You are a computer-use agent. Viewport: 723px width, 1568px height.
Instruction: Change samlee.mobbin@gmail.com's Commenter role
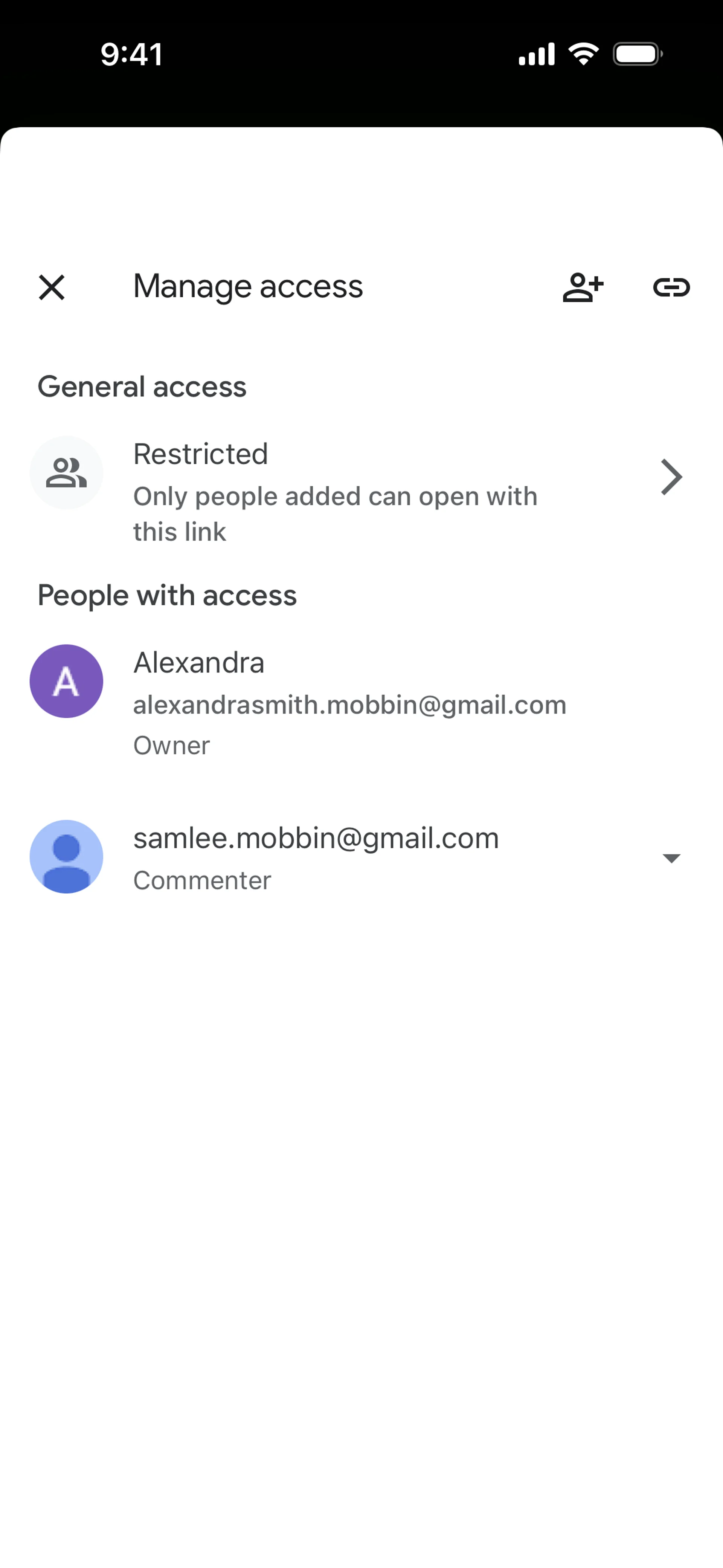point(671,858)
